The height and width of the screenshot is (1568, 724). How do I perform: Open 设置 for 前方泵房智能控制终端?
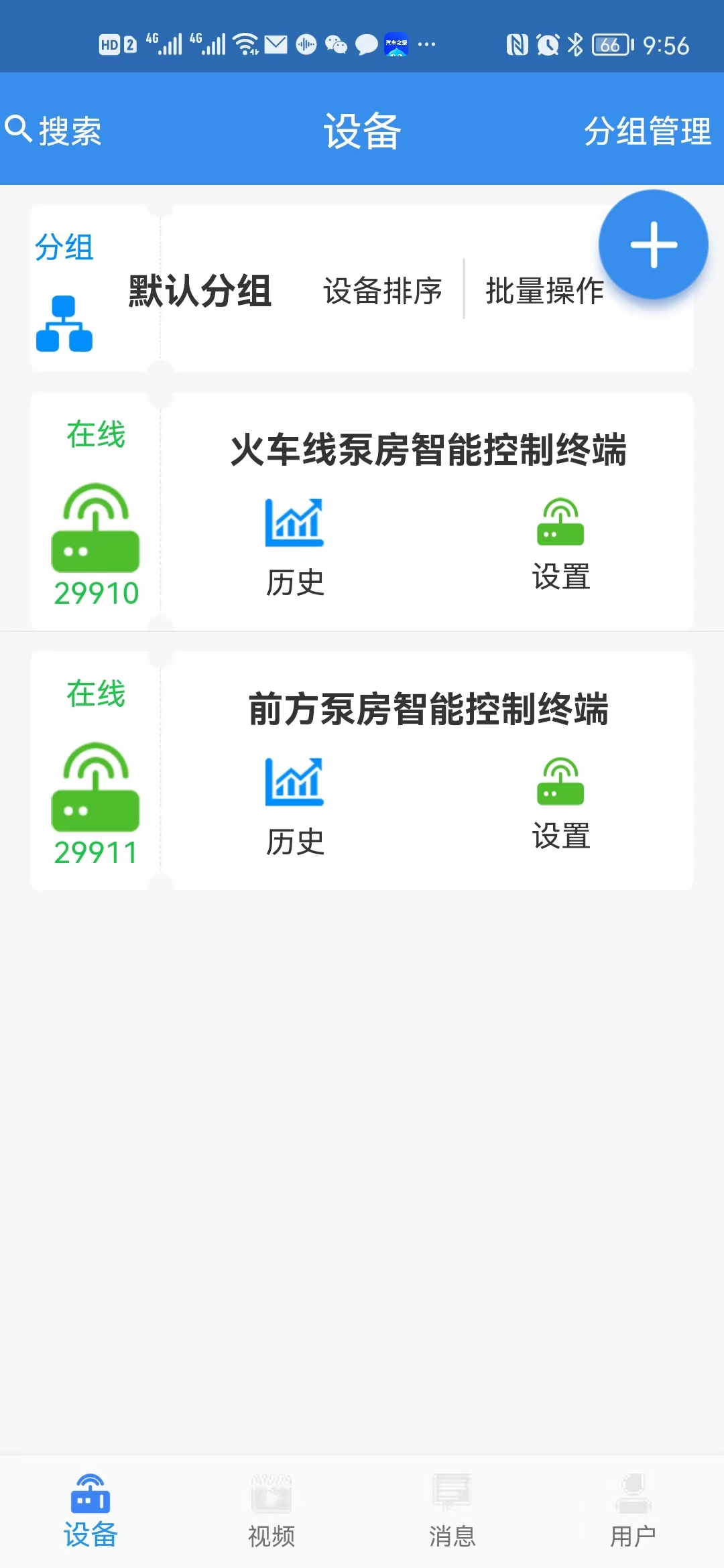click(561, 803)
